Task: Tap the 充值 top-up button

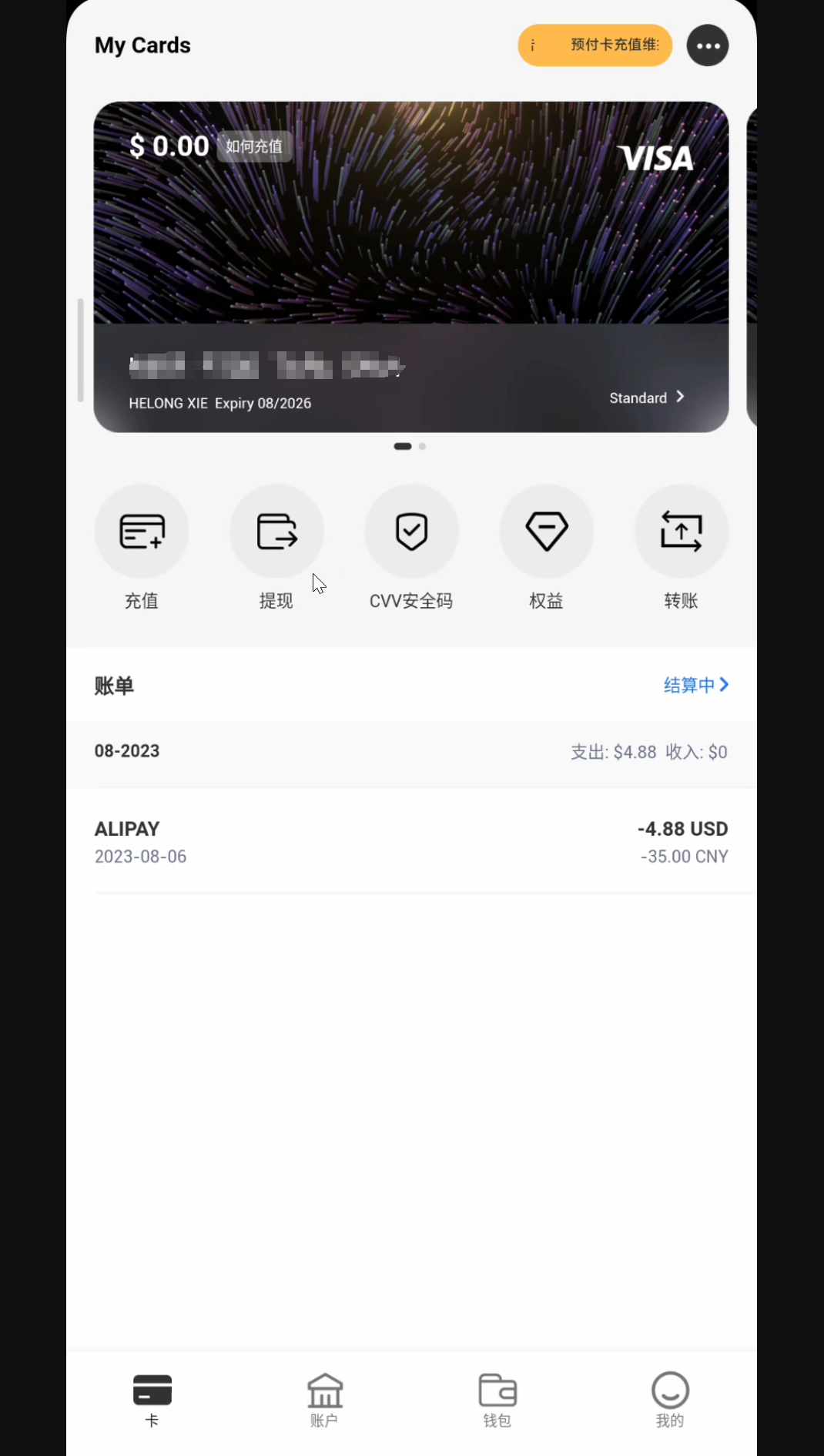Action: point(142,532)
